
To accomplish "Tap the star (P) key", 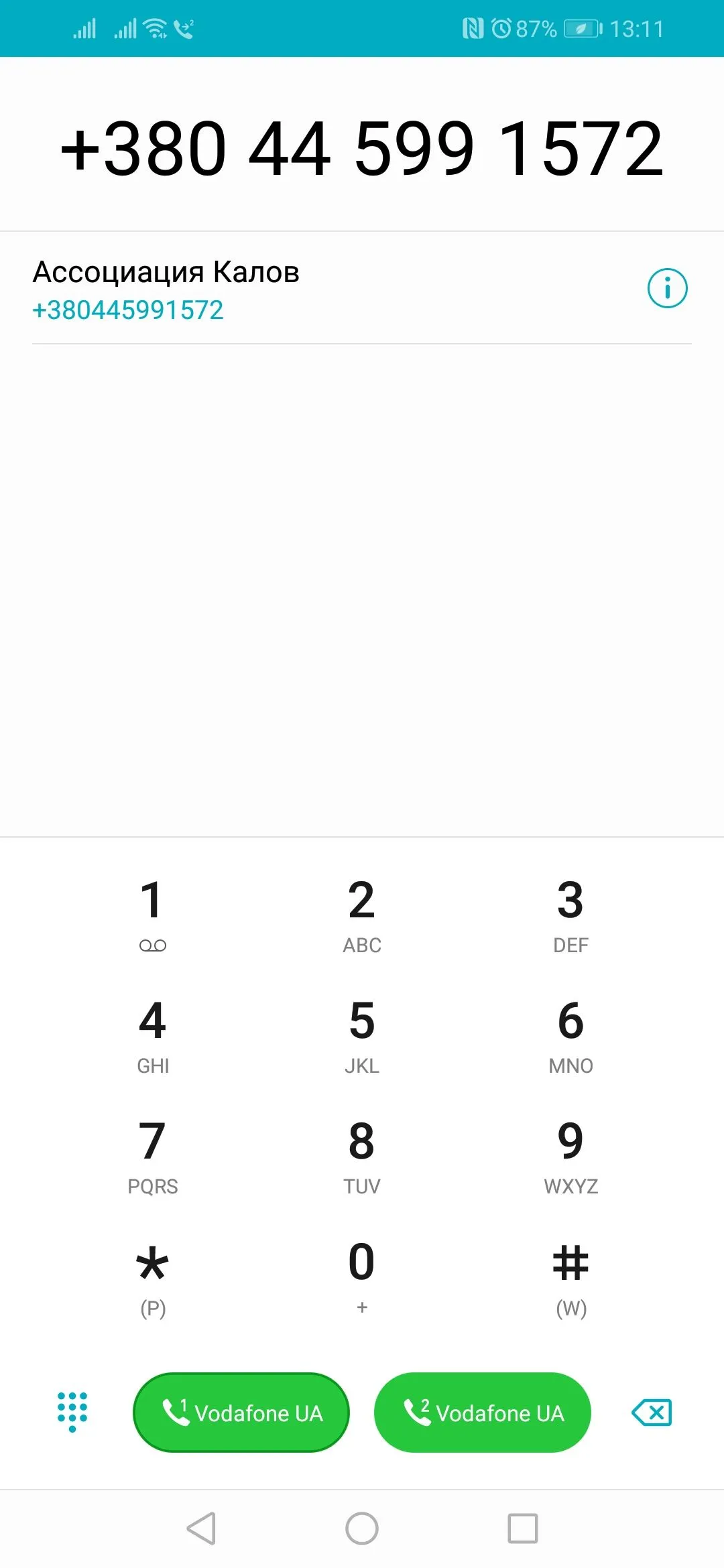I will 153,1277.
